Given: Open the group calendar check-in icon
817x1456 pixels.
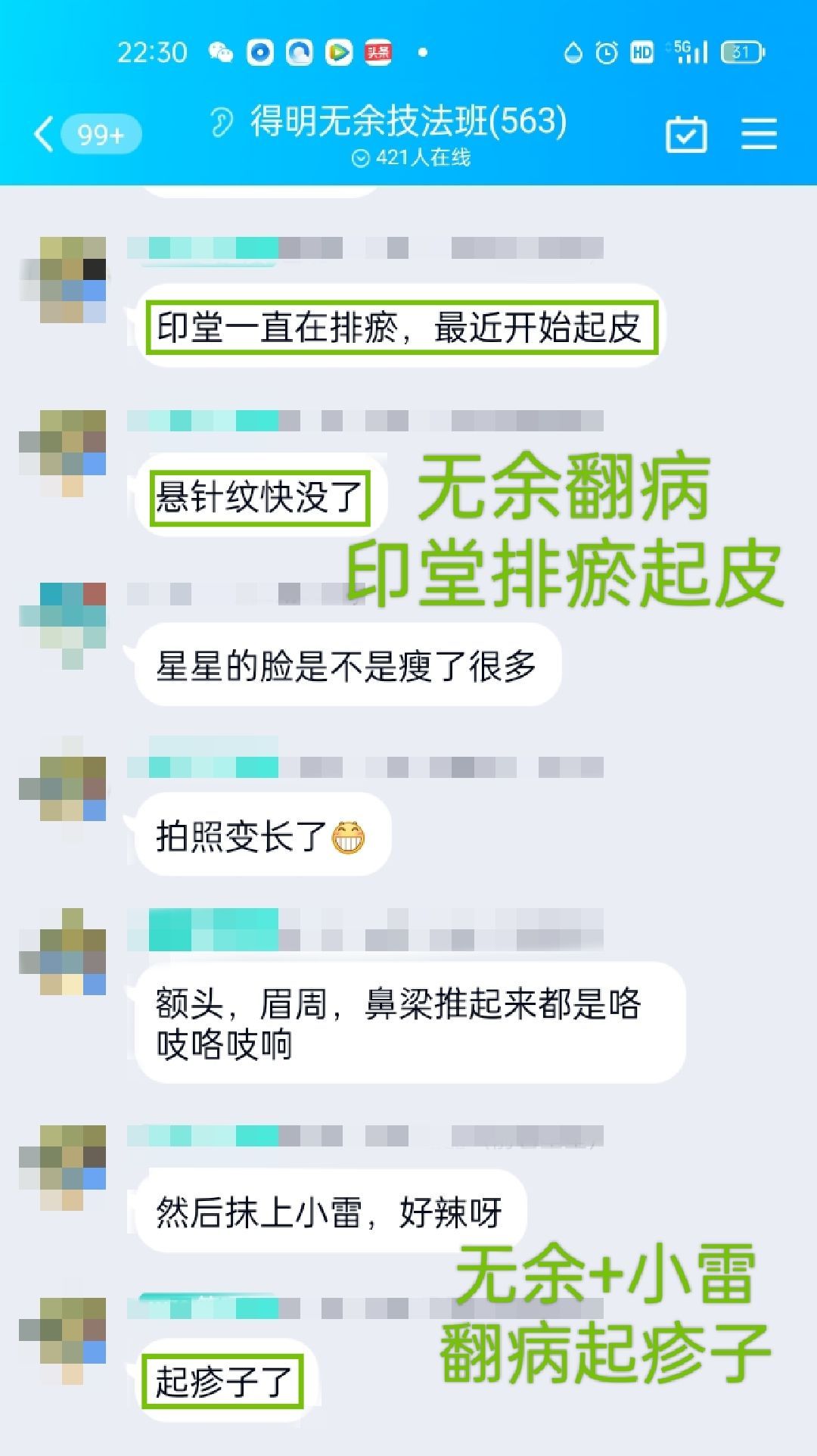Looking at the screenshot, I should [x=686, y=135].
